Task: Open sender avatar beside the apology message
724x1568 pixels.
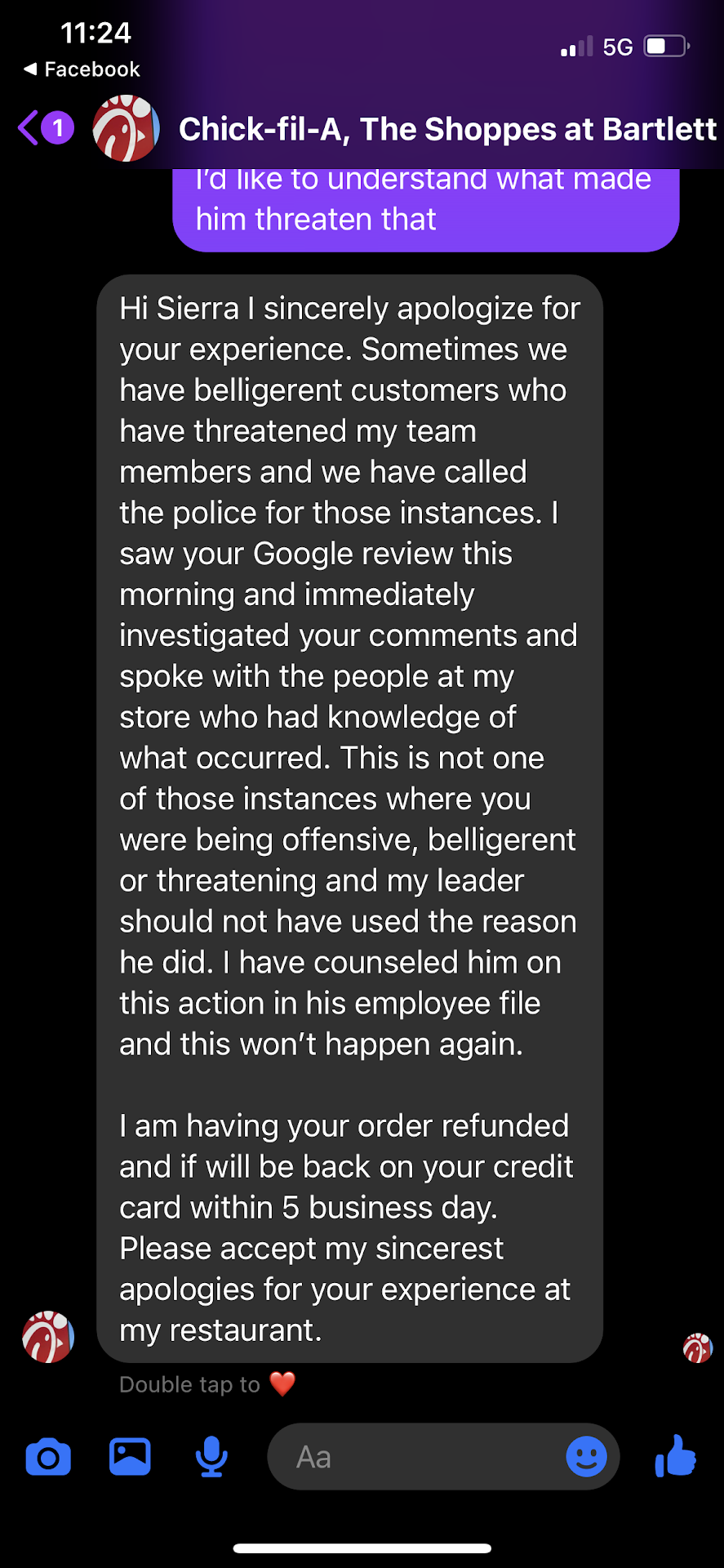Action: 48,1337
